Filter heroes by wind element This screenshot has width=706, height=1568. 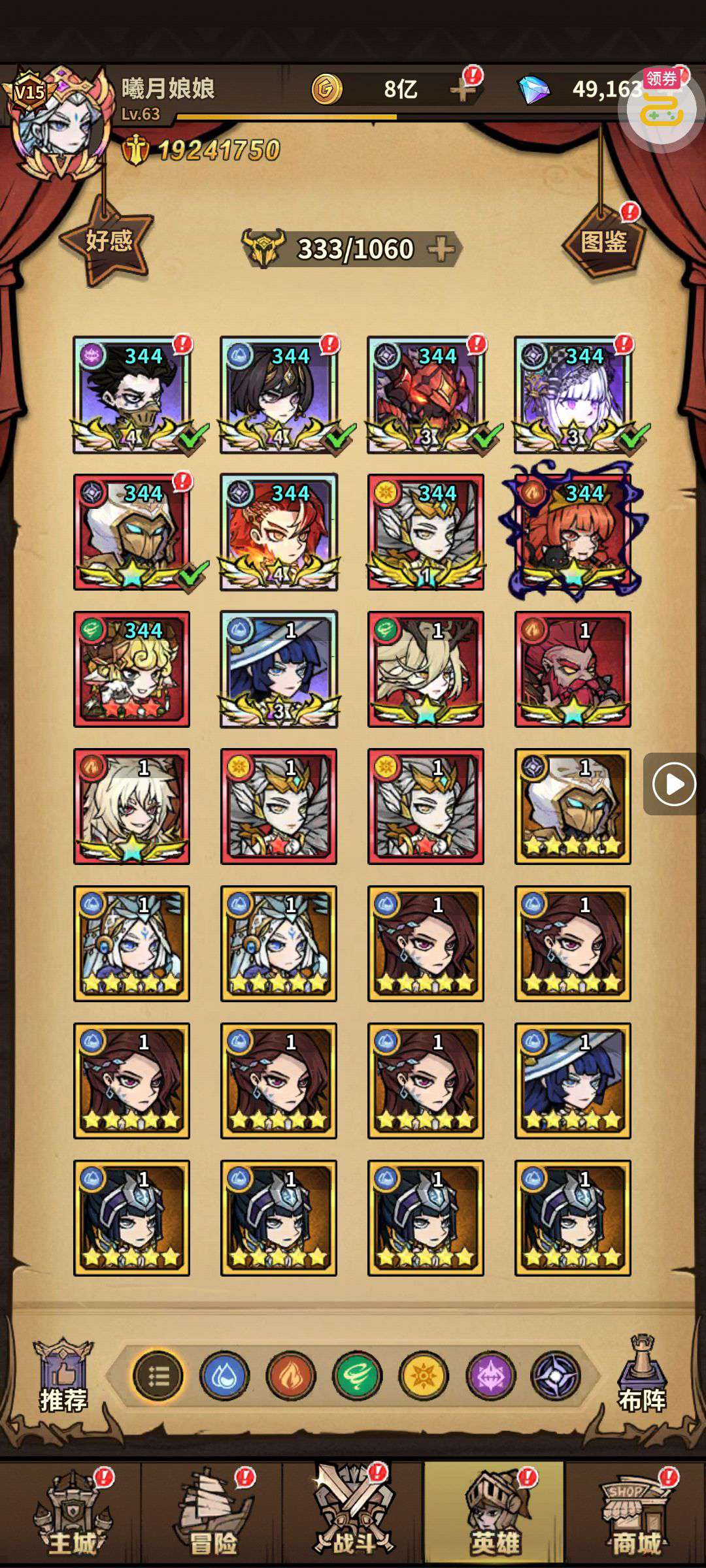point(357,1377)
